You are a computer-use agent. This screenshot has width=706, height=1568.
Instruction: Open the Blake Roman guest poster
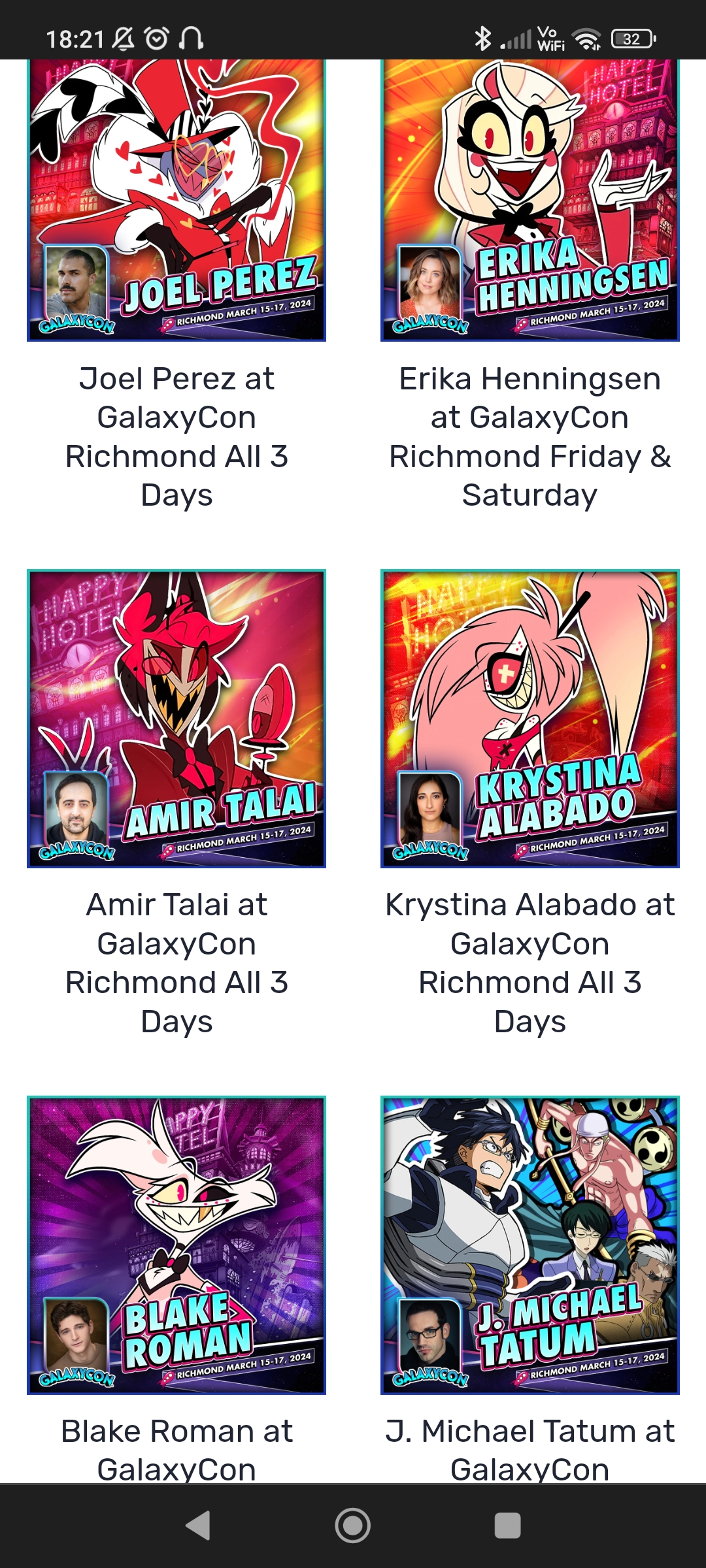(x=176, y=1245)
